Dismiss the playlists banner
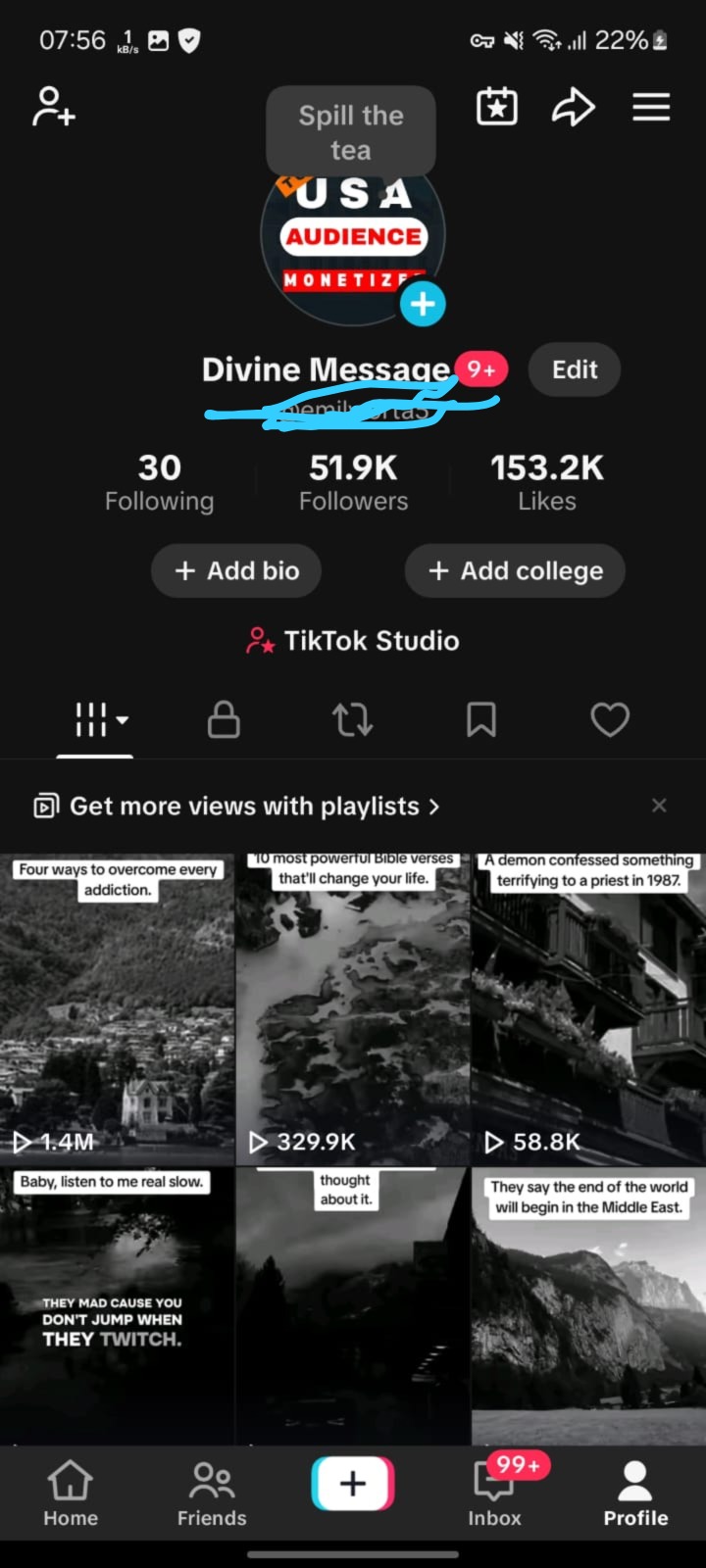The width and height of the screenshot is (706, 1568). 659,806
